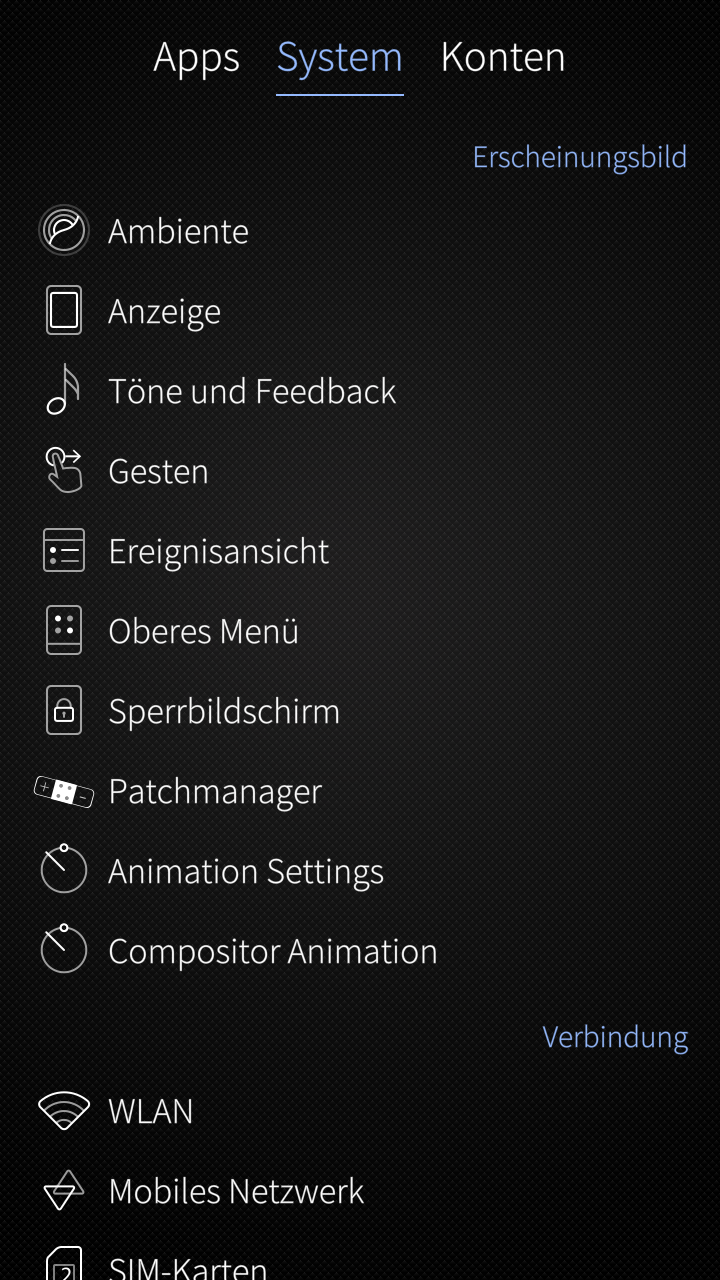Open Mobiles Netzwerk settings
The height and width of the screenshot is (1280, 720).
tap(236, 1191)
